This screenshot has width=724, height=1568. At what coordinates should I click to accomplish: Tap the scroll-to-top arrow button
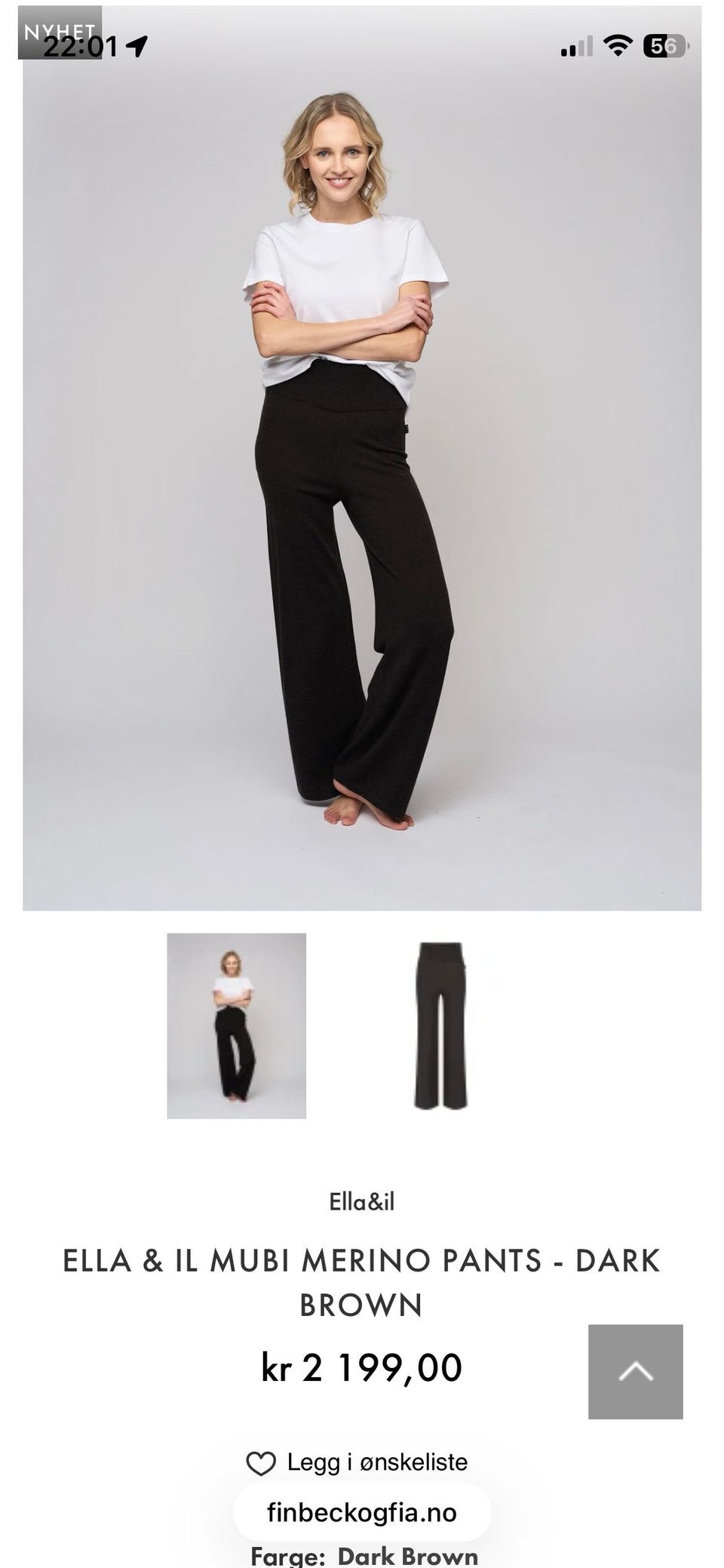tap(636, 1372)
